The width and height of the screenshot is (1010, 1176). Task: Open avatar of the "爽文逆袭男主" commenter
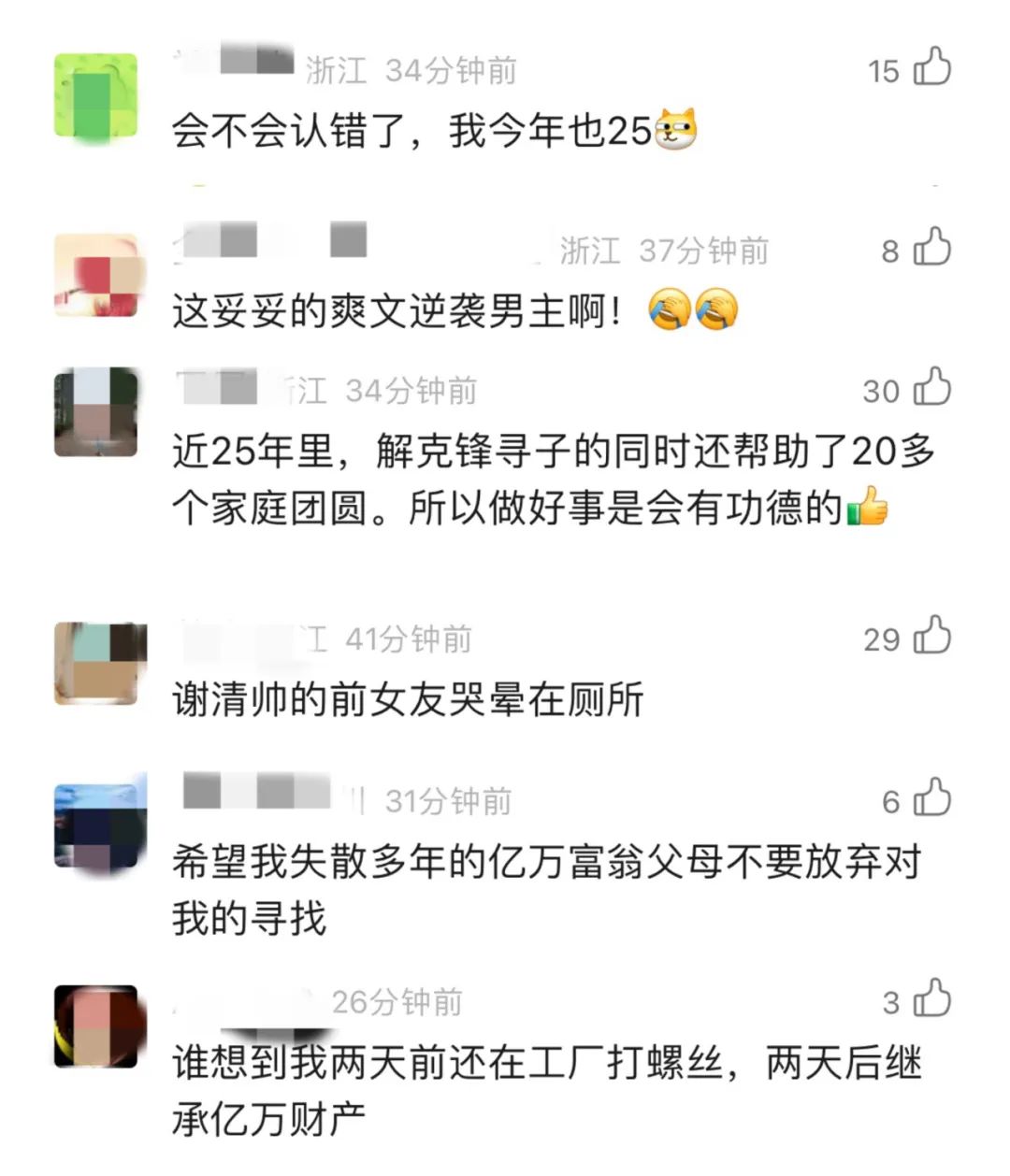pyautogui.click(x=96, y=276)
